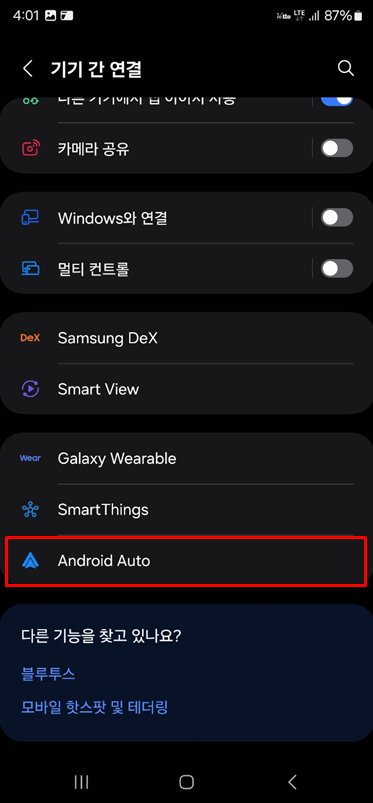Open the search magnifier icon
This screenshot has height=803, width=373.
coord(346,69)
